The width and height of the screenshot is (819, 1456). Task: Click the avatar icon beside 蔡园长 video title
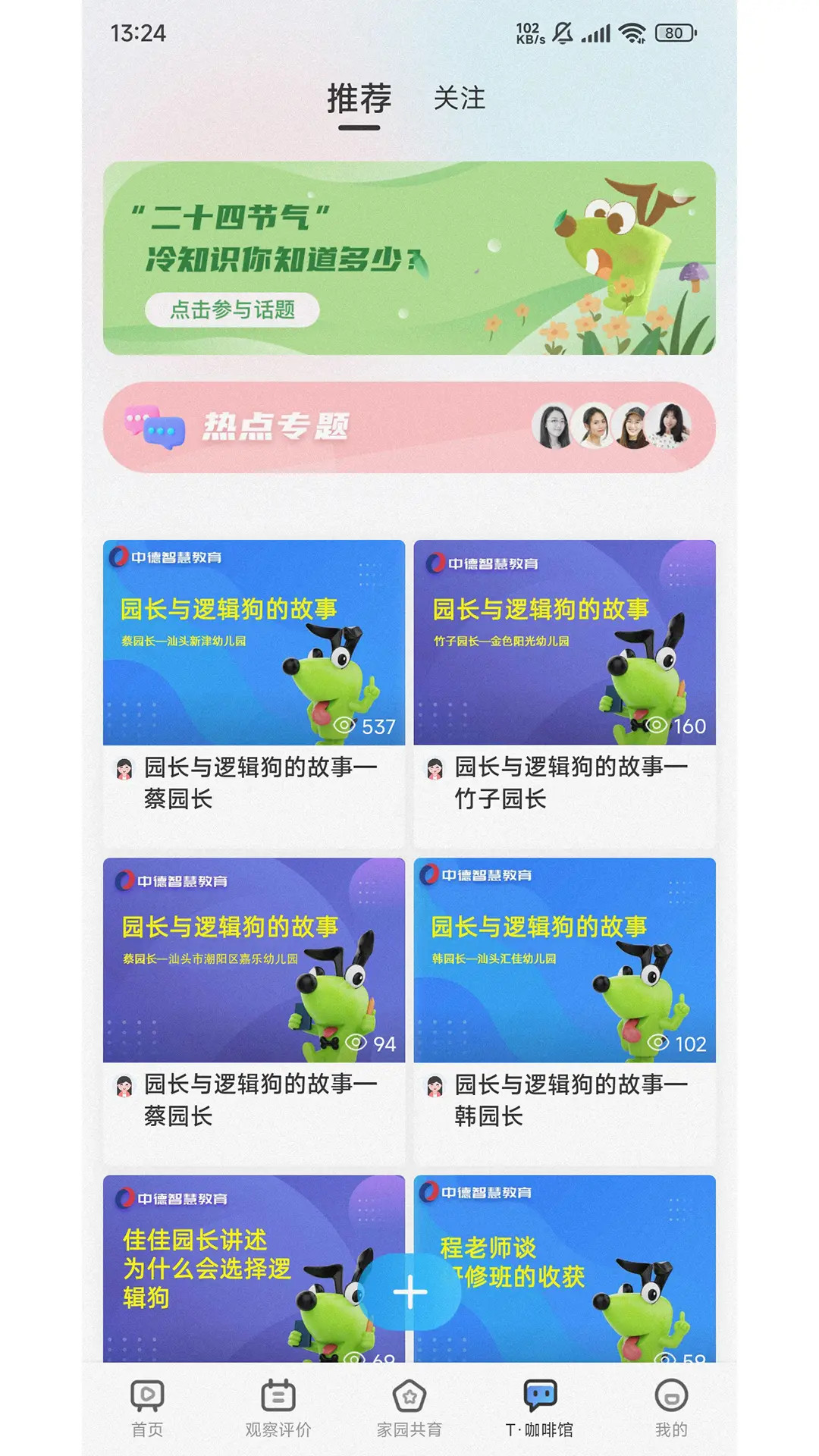[x=125, y=767]
